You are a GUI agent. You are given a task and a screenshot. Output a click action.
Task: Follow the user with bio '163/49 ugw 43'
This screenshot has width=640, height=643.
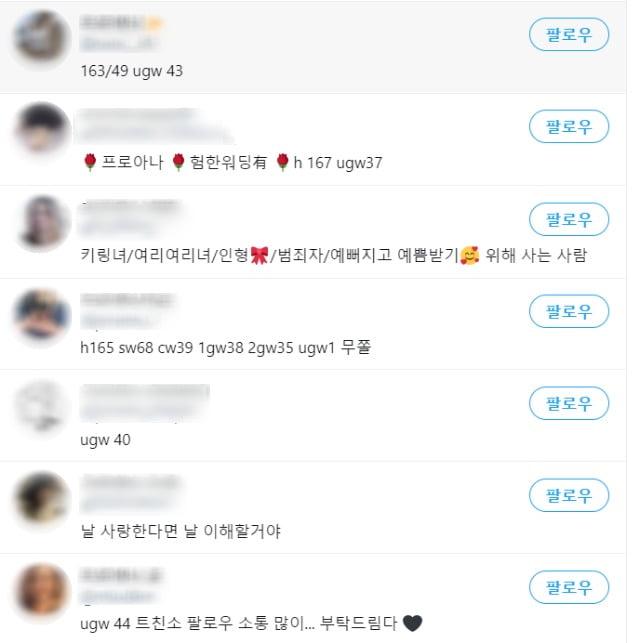coord(568,35)
